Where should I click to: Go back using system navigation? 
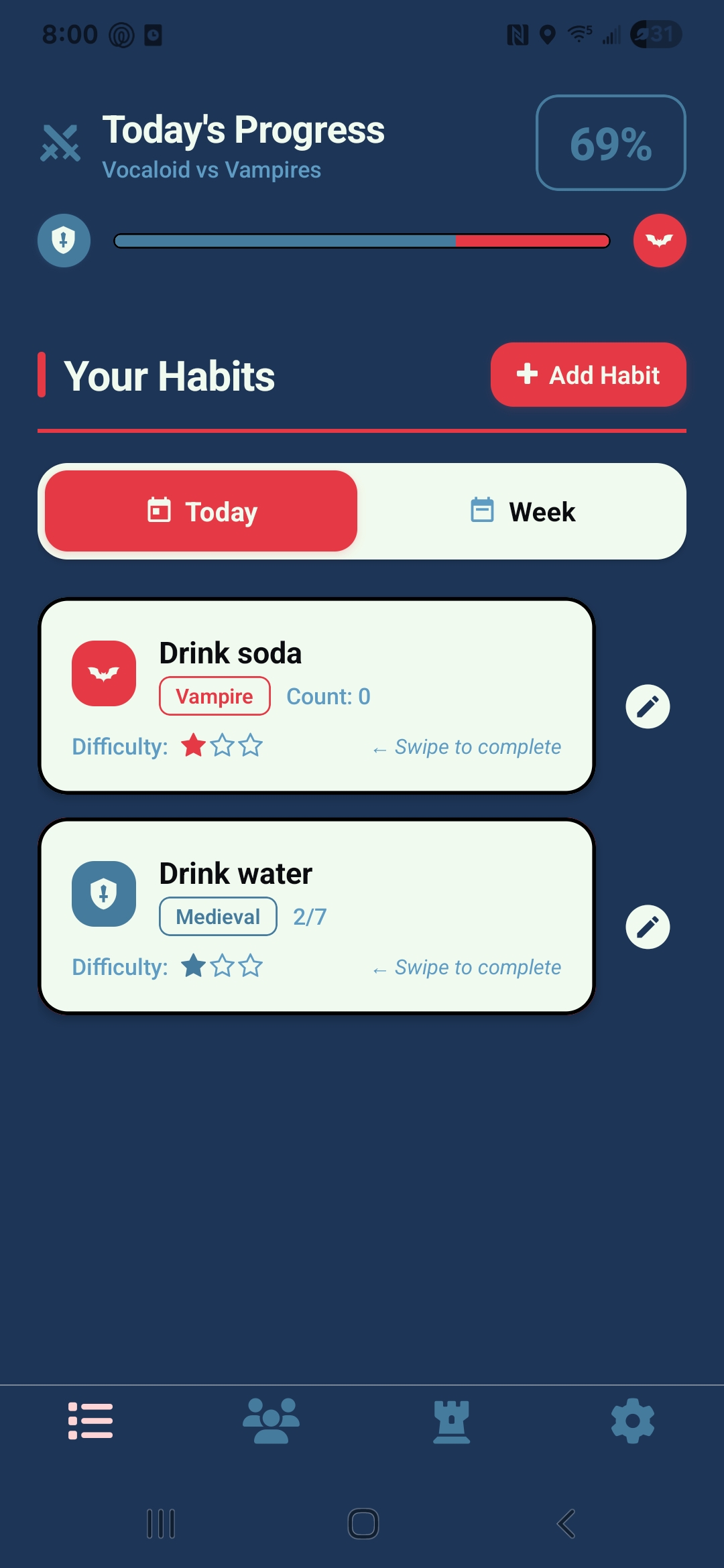[566, 1524]
